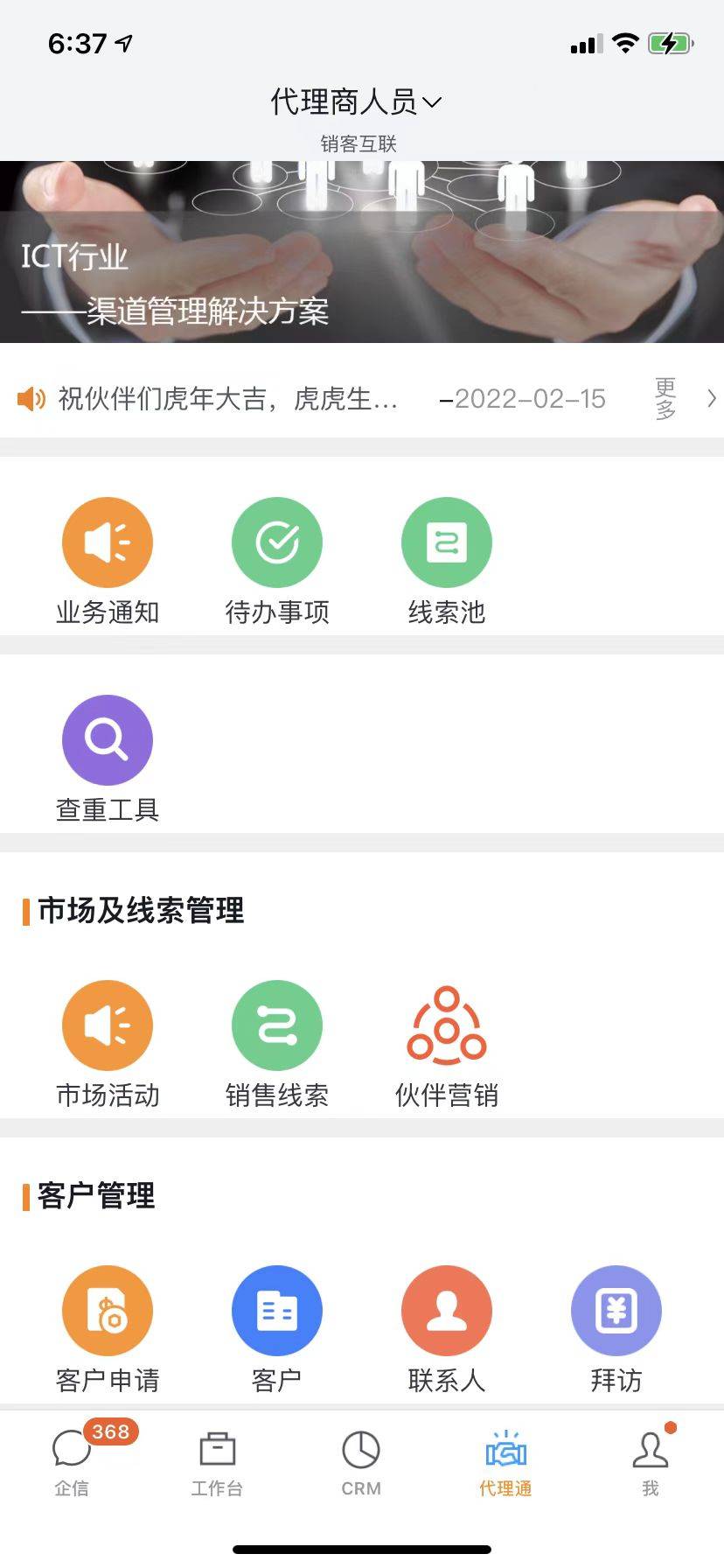Expand the 代理商人员 role dropdown
The image size is (724, 1568).
coord(357,102)
